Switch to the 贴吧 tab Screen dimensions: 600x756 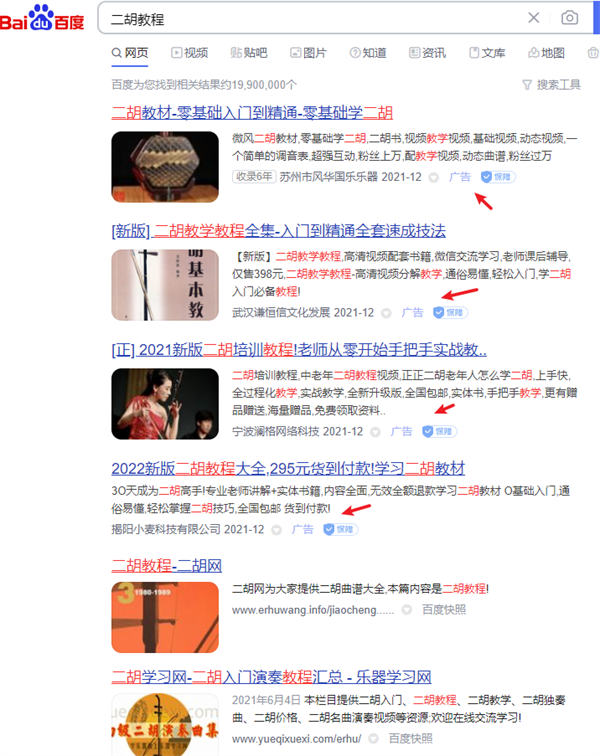[x=248, y=53]
